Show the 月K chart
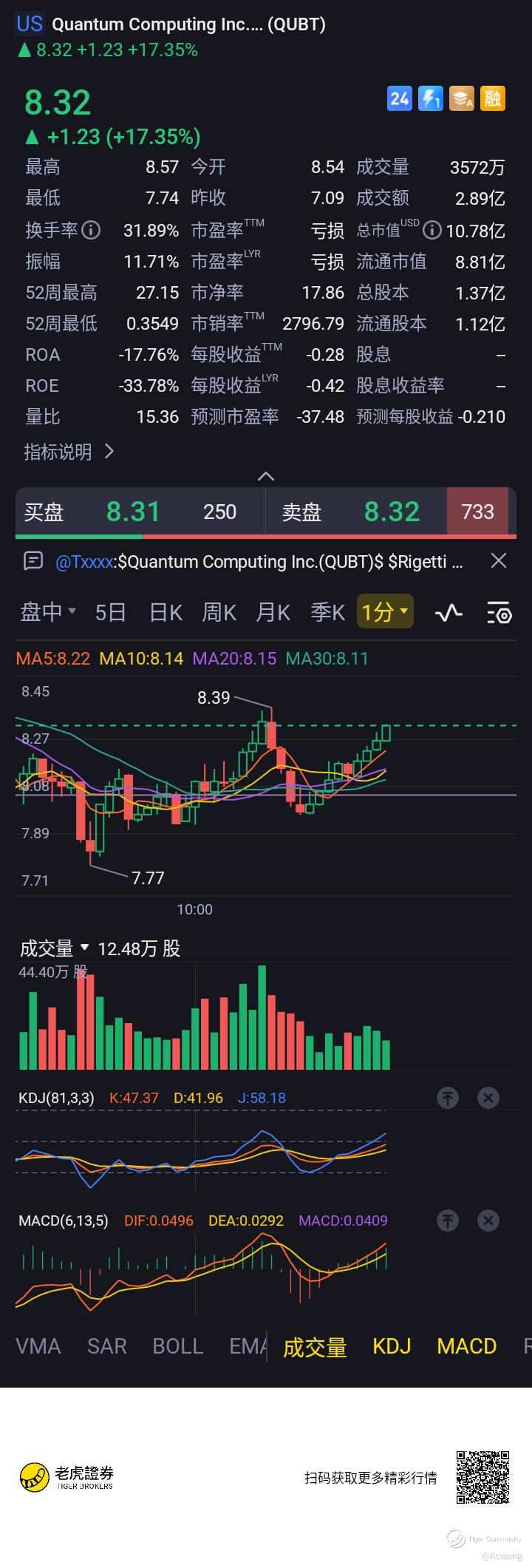 tap(273, 612)
